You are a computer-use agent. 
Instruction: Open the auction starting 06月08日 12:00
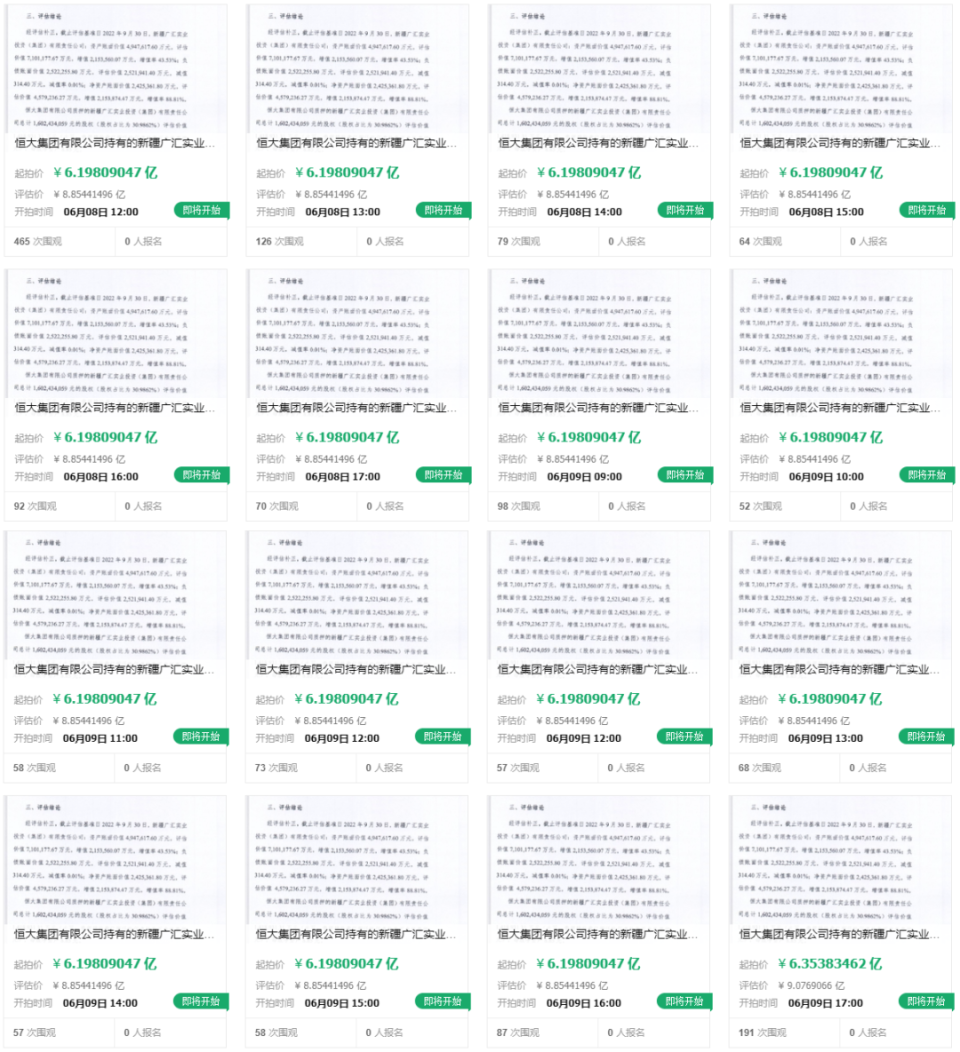115,143
